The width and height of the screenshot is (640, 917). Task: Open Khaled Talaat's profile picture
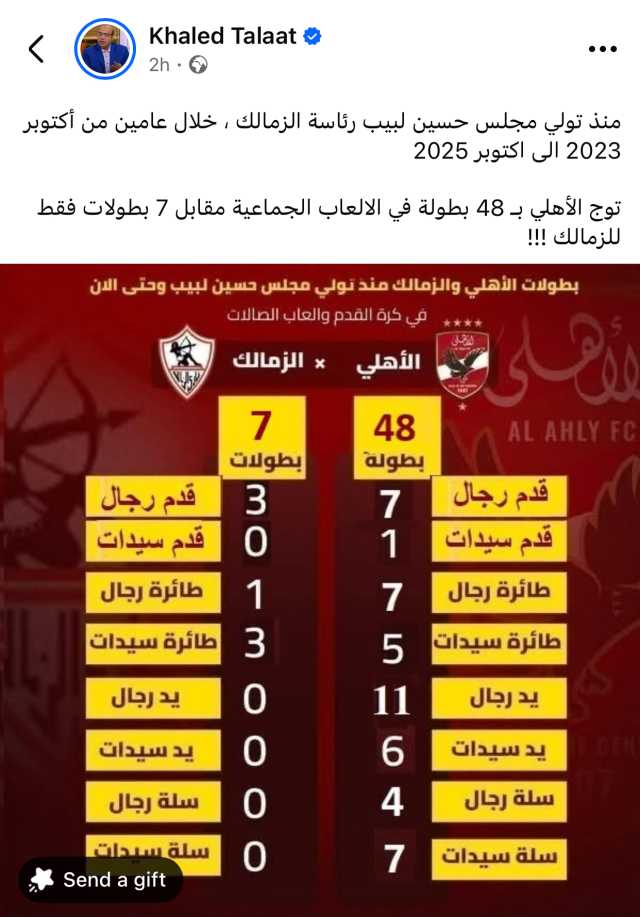click(x=105, y=48)
